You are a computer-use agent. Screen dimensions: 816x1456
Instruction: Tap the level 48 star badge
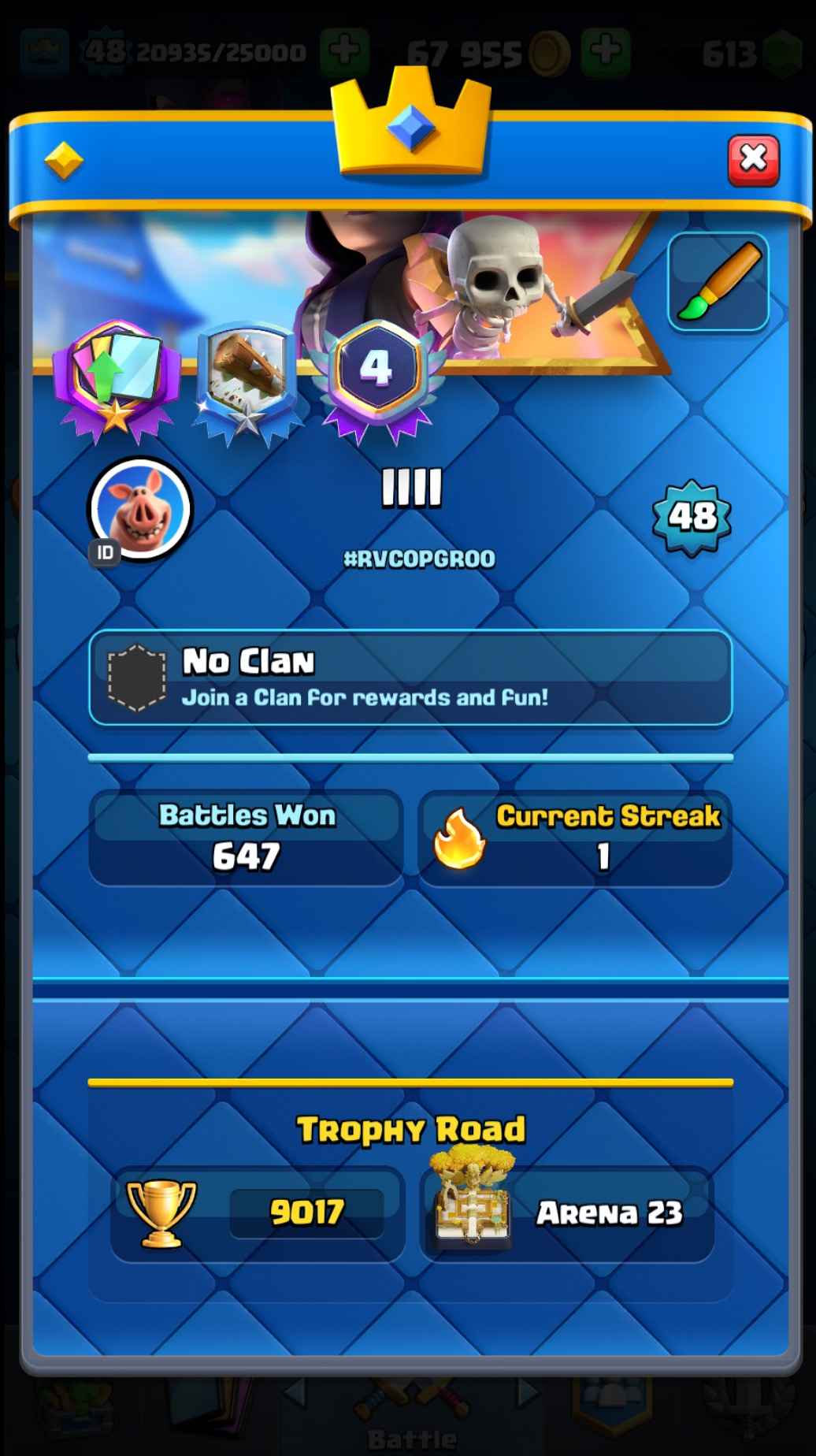pyautogui.click(x=692, y=517)
